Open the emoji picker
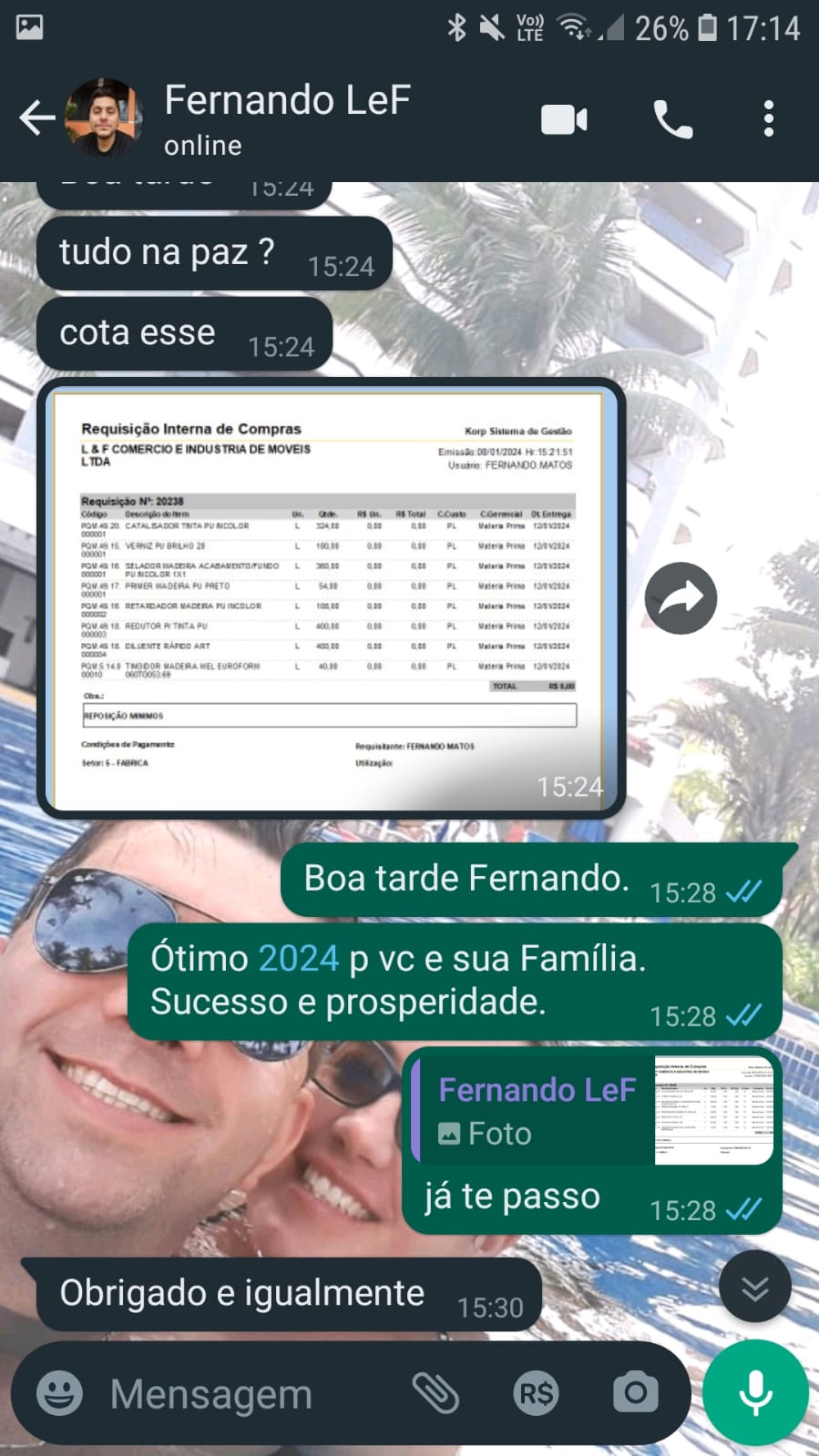The image size is (819, 1456). click(59, 1393)
